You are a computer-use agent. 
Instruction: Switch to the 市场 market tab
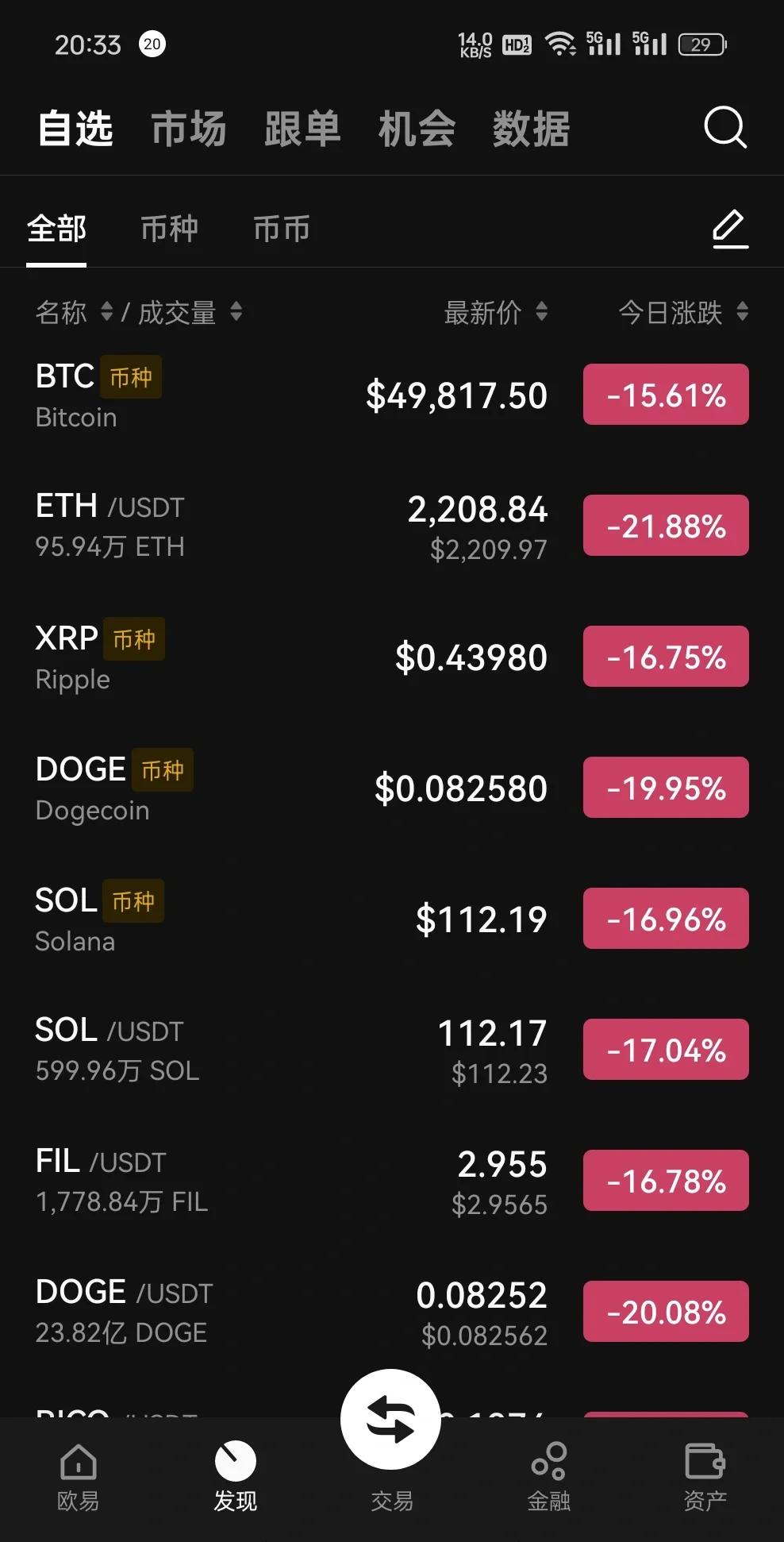[189, 129]
